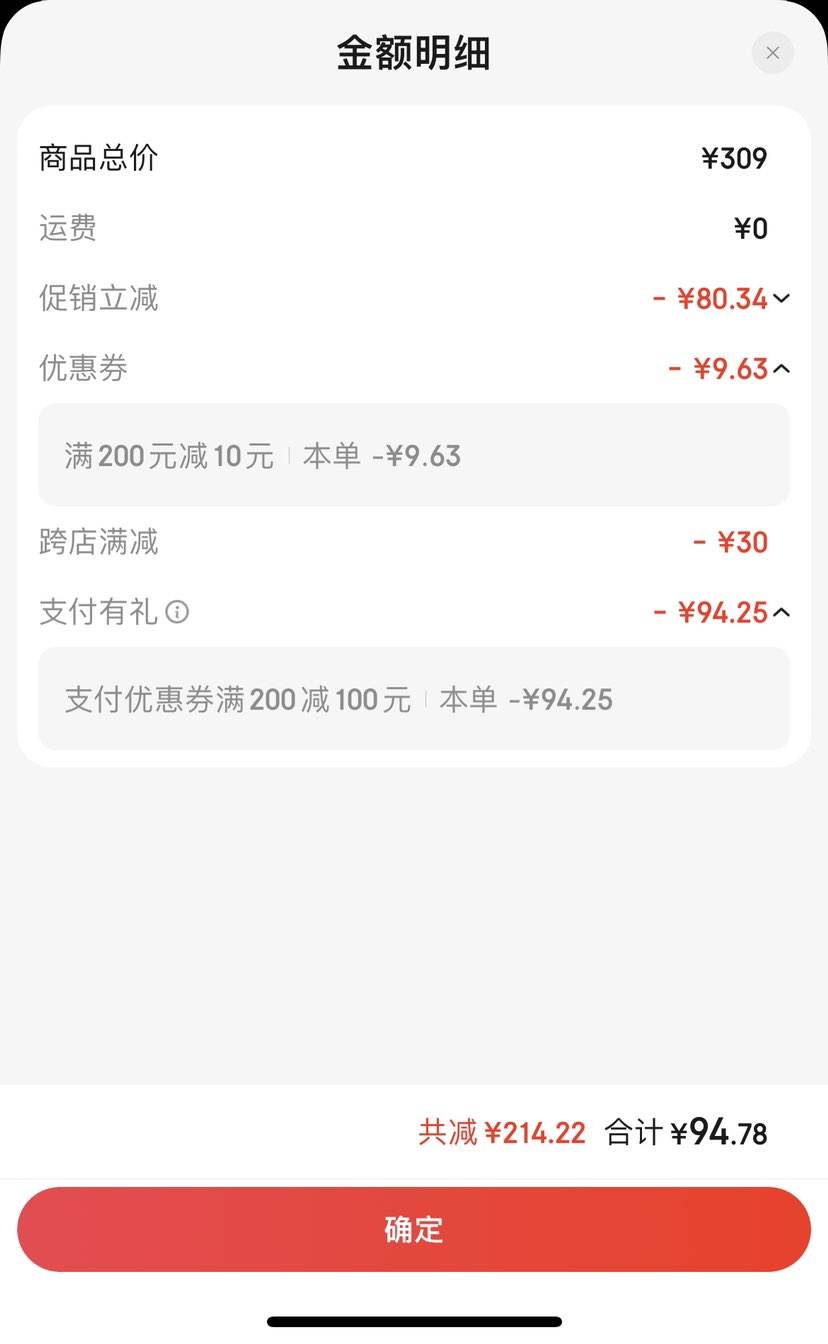Confirm with the 确定 button

point(414,1229)
